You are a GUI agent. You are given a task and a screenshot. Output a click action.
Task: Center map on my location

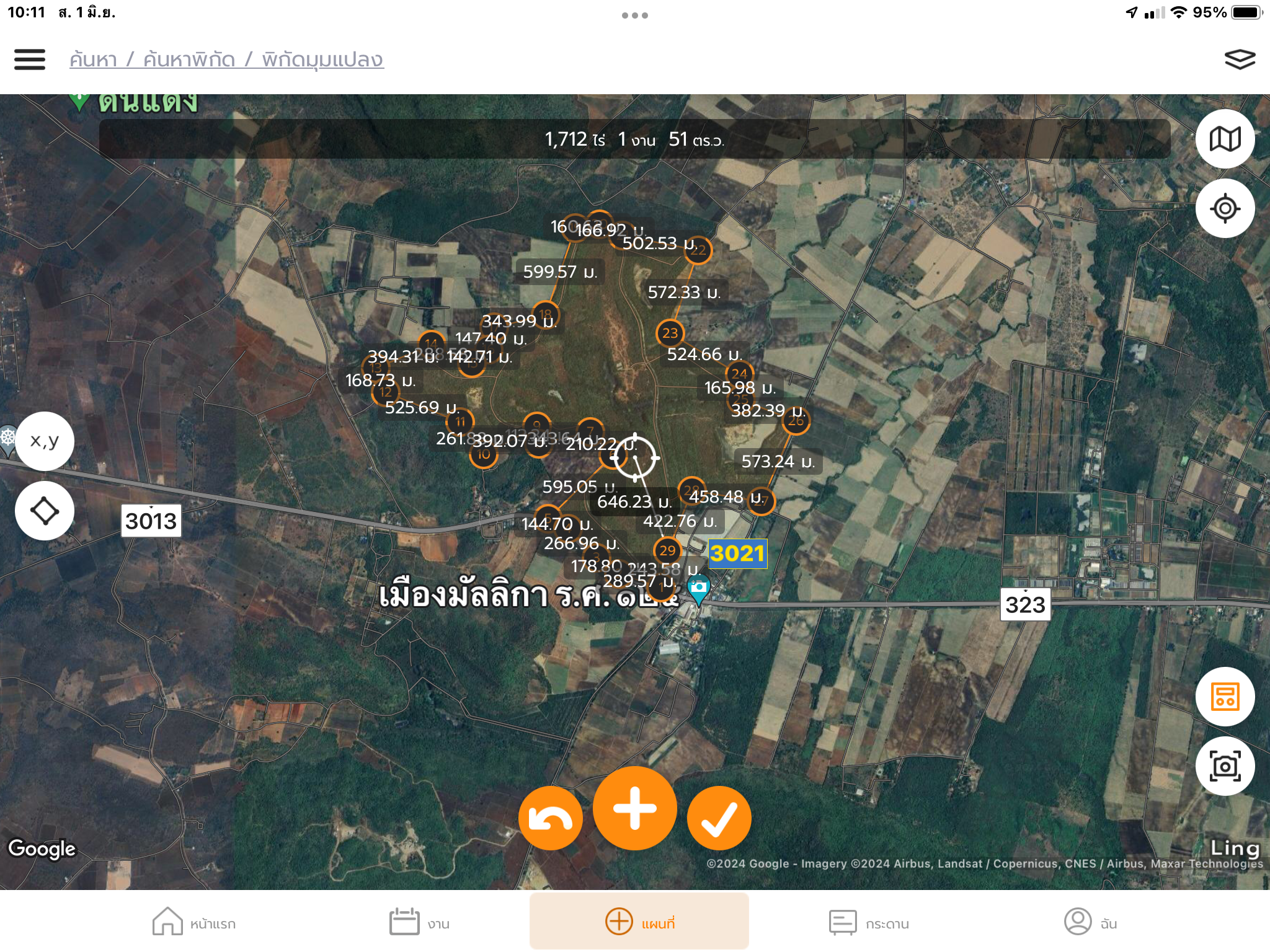pos(1225,208)
